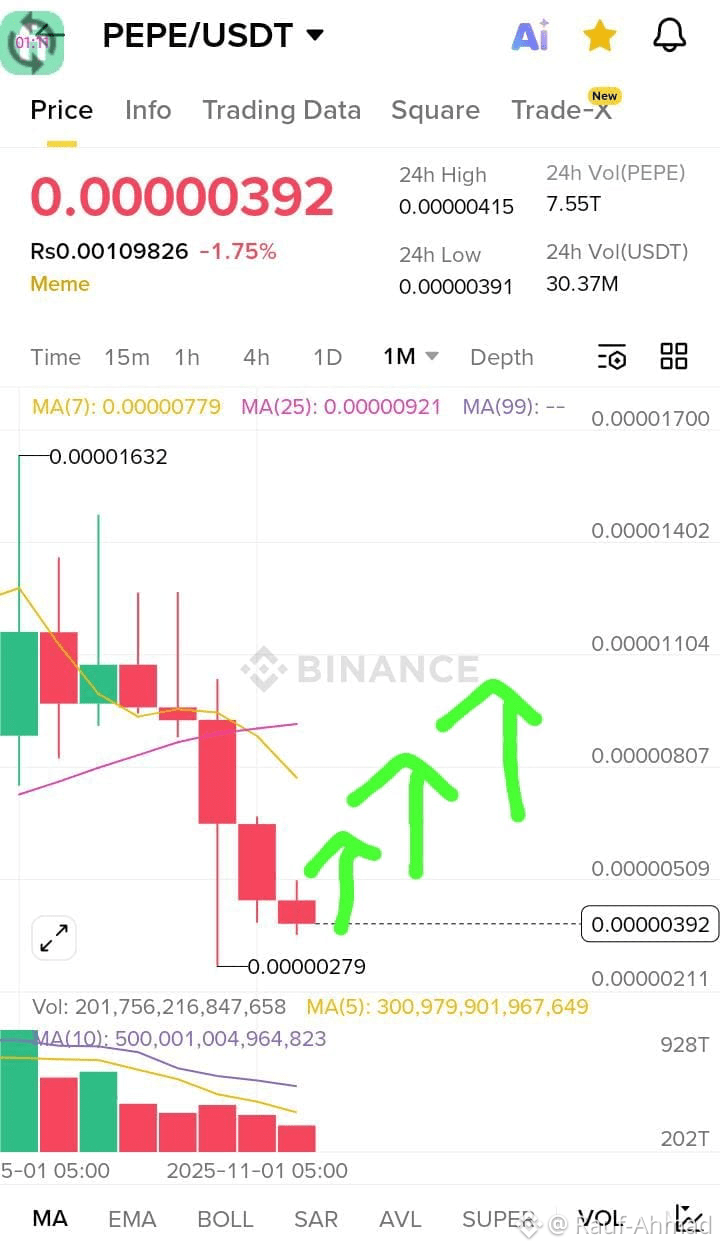Tap the Meme category label

[60, 284]
